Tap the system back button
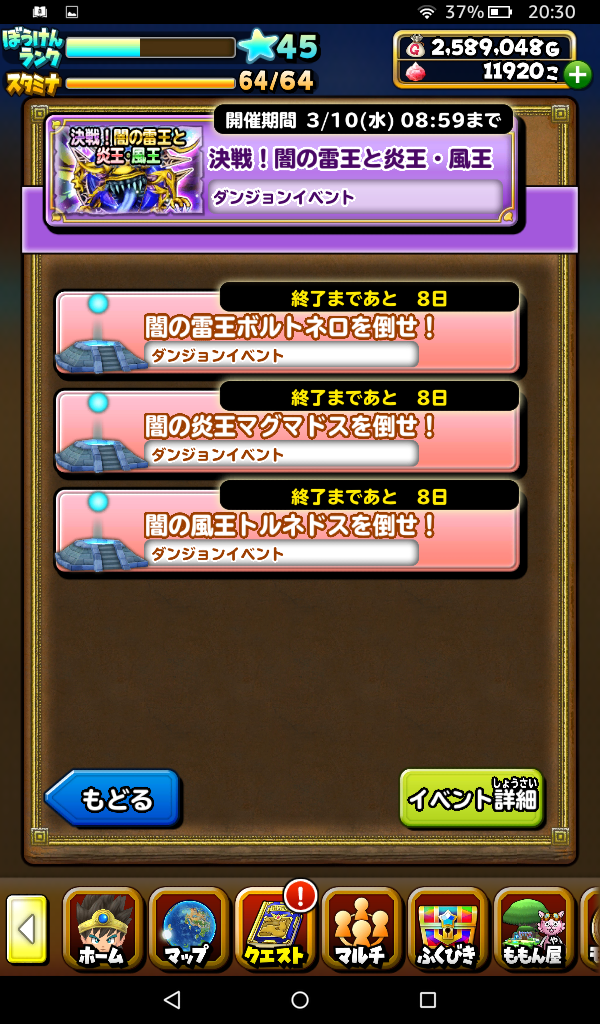The width and height of the screenshot is (600, 1024). 171,1000
